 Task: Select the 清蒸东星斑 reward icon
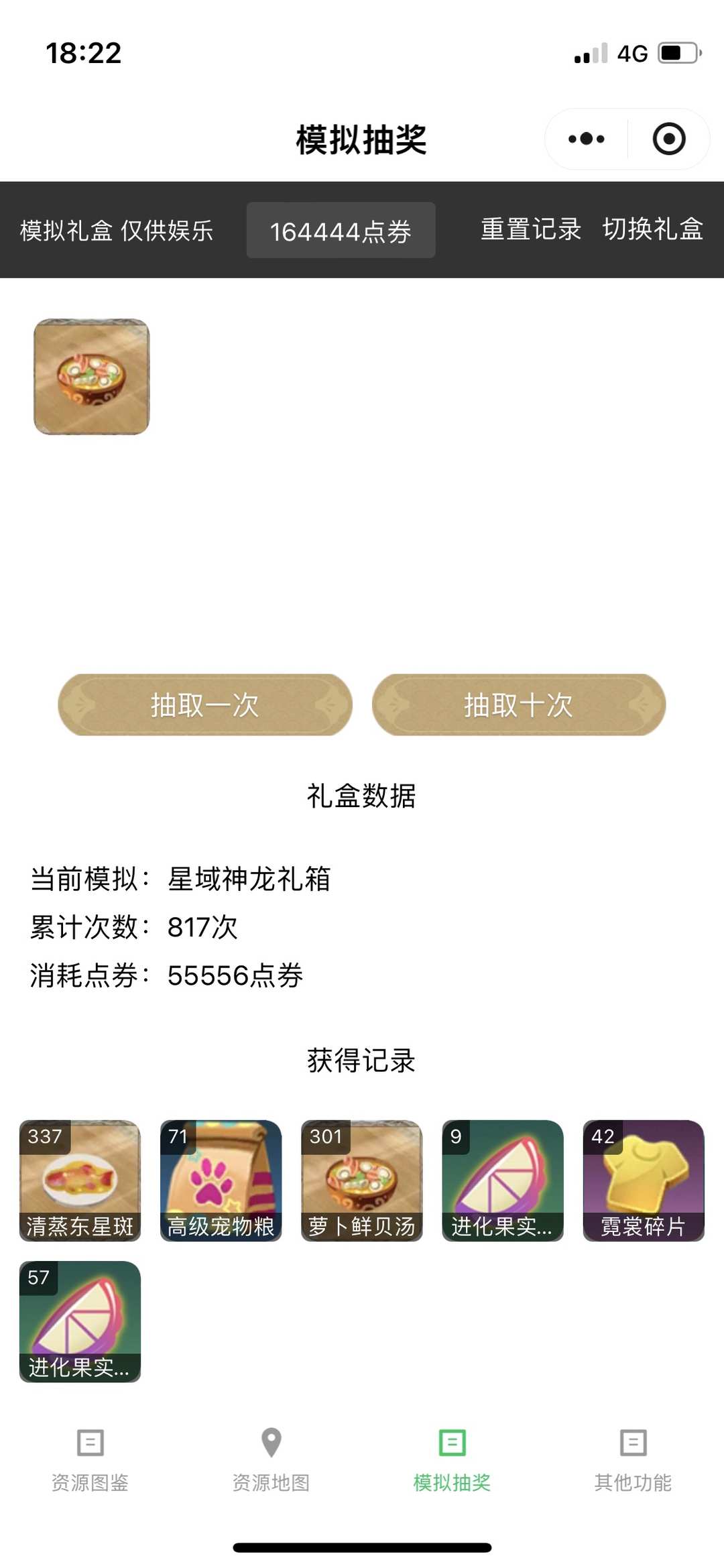tap(80, 1180)
